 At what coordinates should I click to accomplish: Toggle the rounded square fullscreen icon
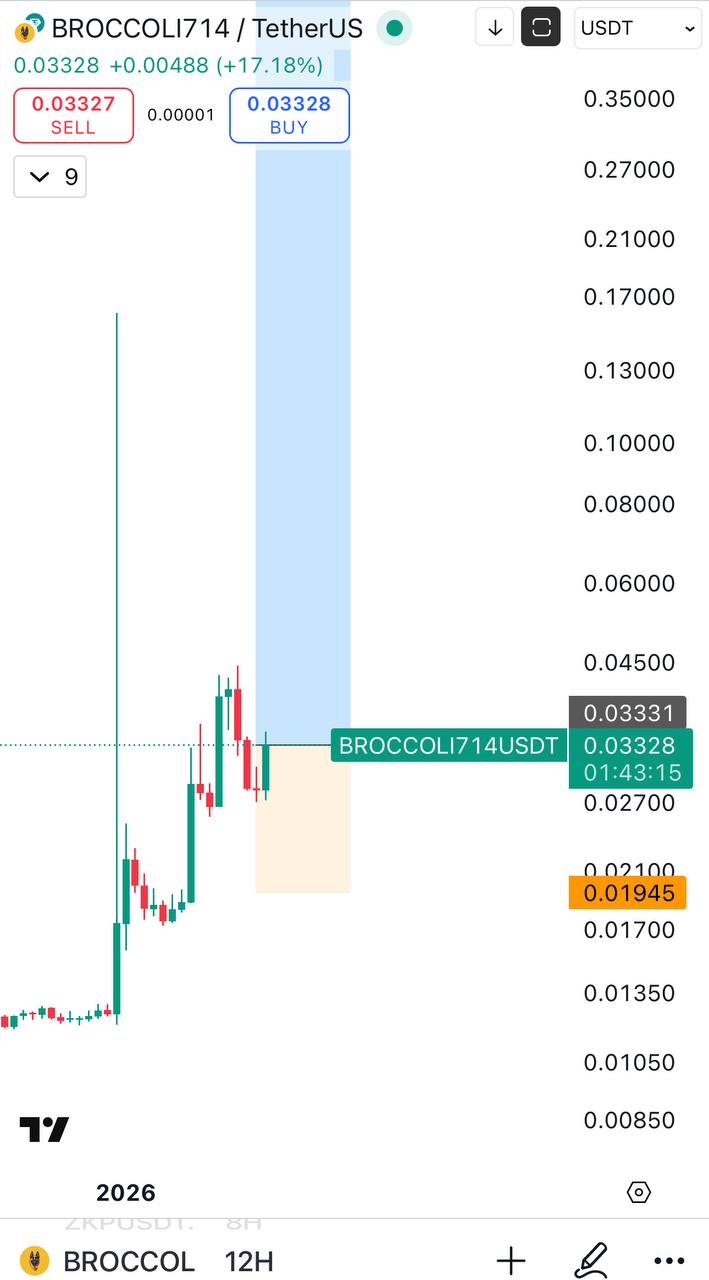(541, 28)
